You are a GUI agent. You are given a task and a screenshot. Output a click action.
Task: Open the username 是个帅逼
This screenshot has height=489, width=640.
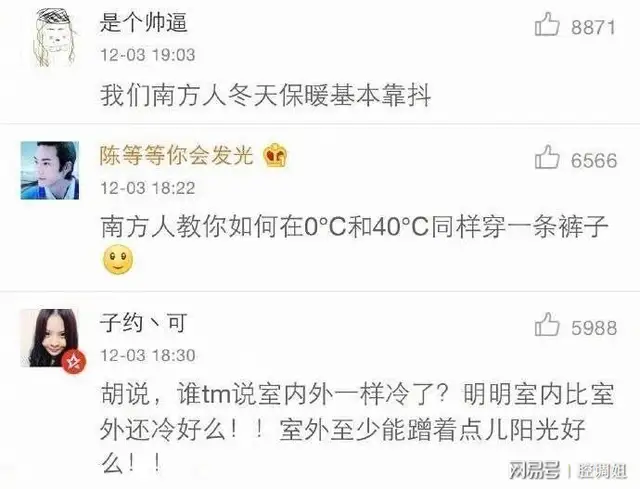coord(144,23)
